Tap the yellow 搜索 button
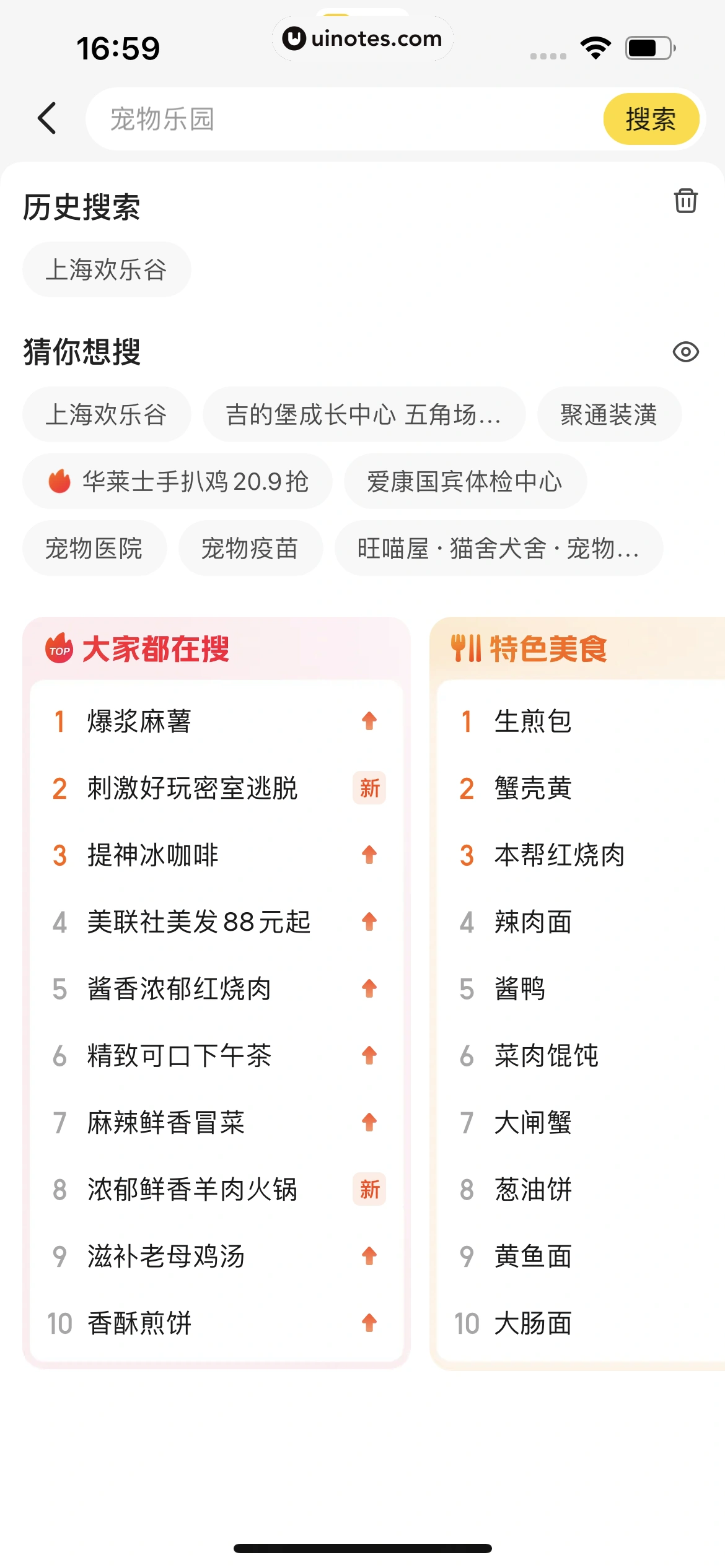Screen dimensions: 725x1568 point(651,119)
